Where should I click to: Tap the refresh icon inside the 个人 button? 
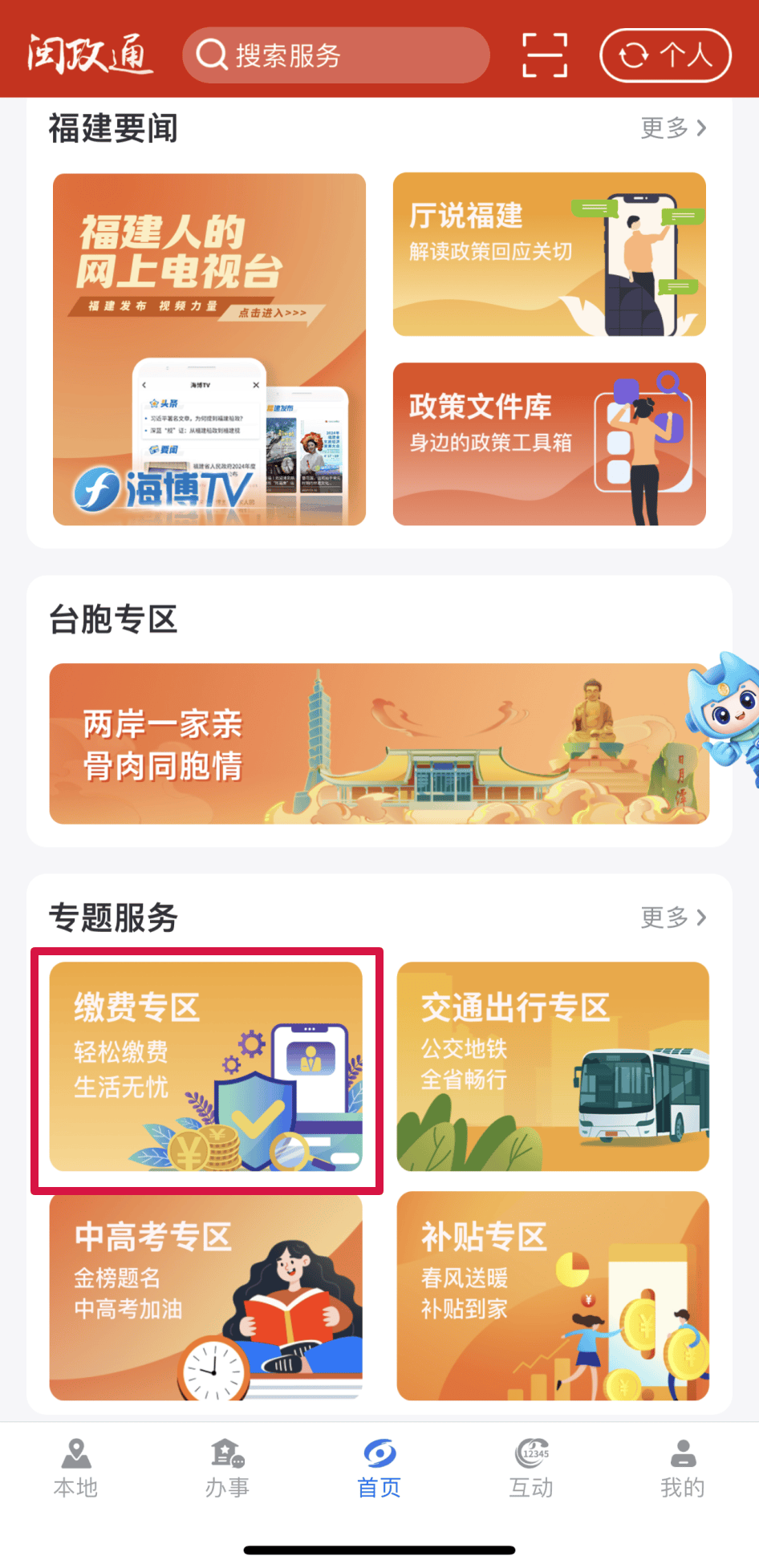point(633,55)
